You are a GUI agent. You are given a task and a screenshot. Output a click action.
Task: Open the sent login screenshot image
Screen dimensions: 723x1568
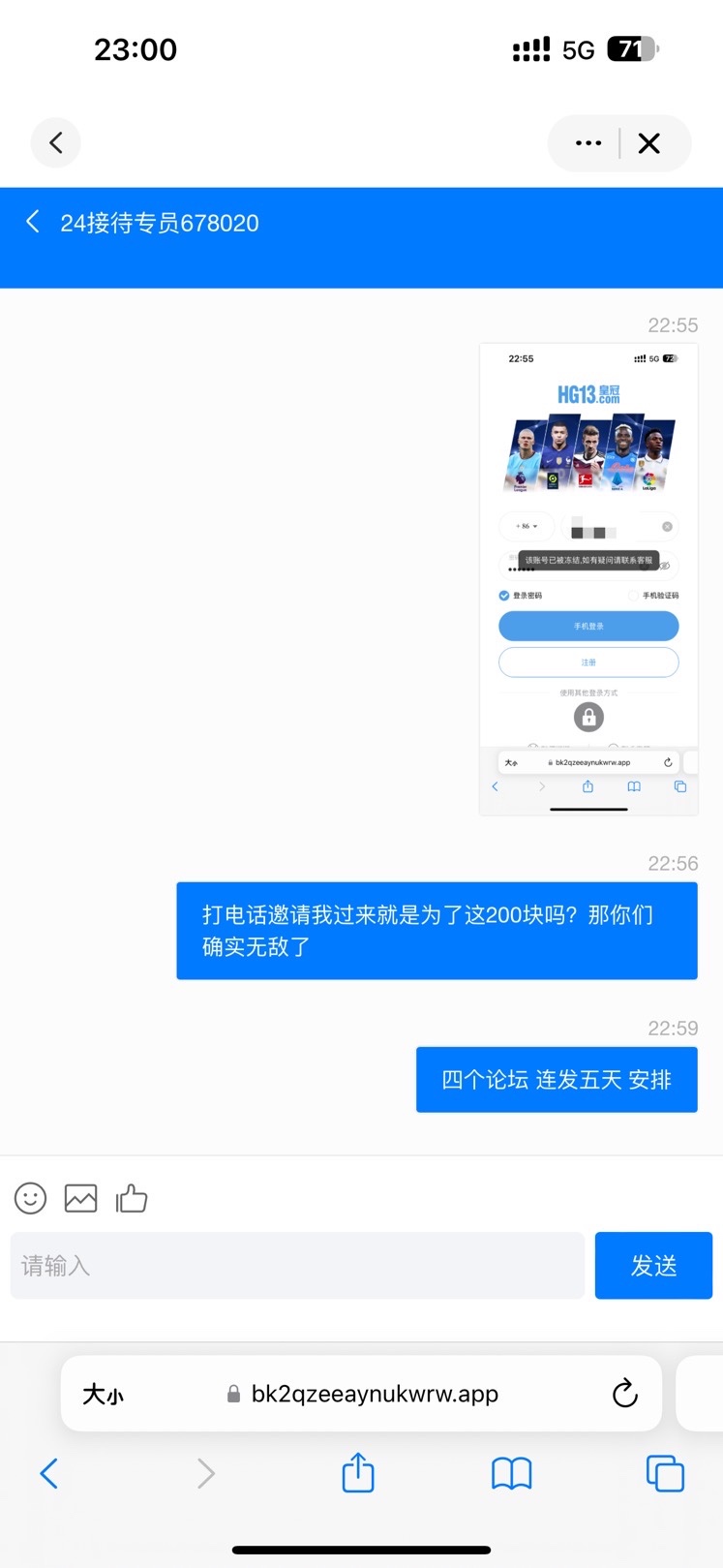click(588, 578)
